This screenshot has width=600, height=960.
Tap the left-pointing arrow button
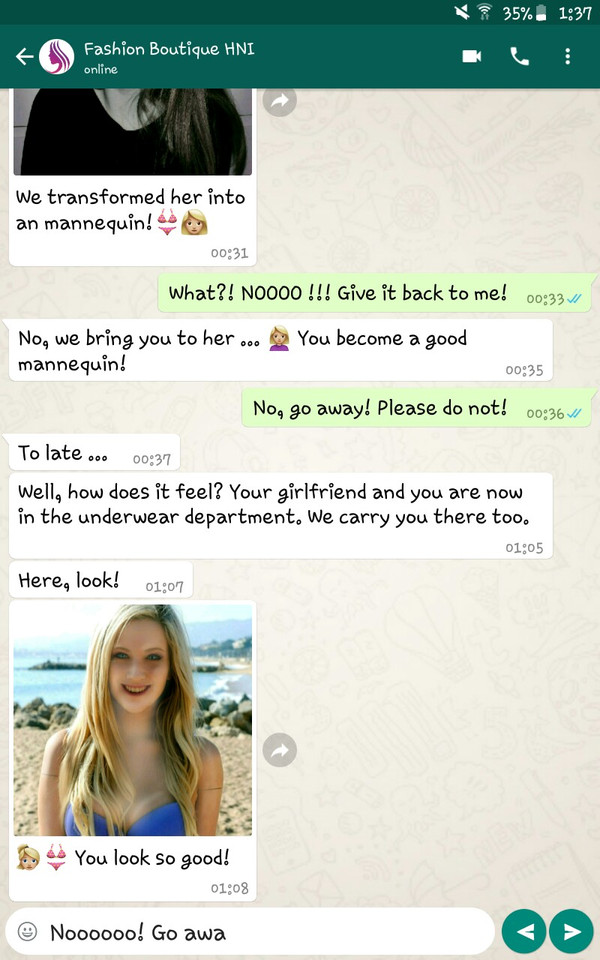(x=524, y=932)
